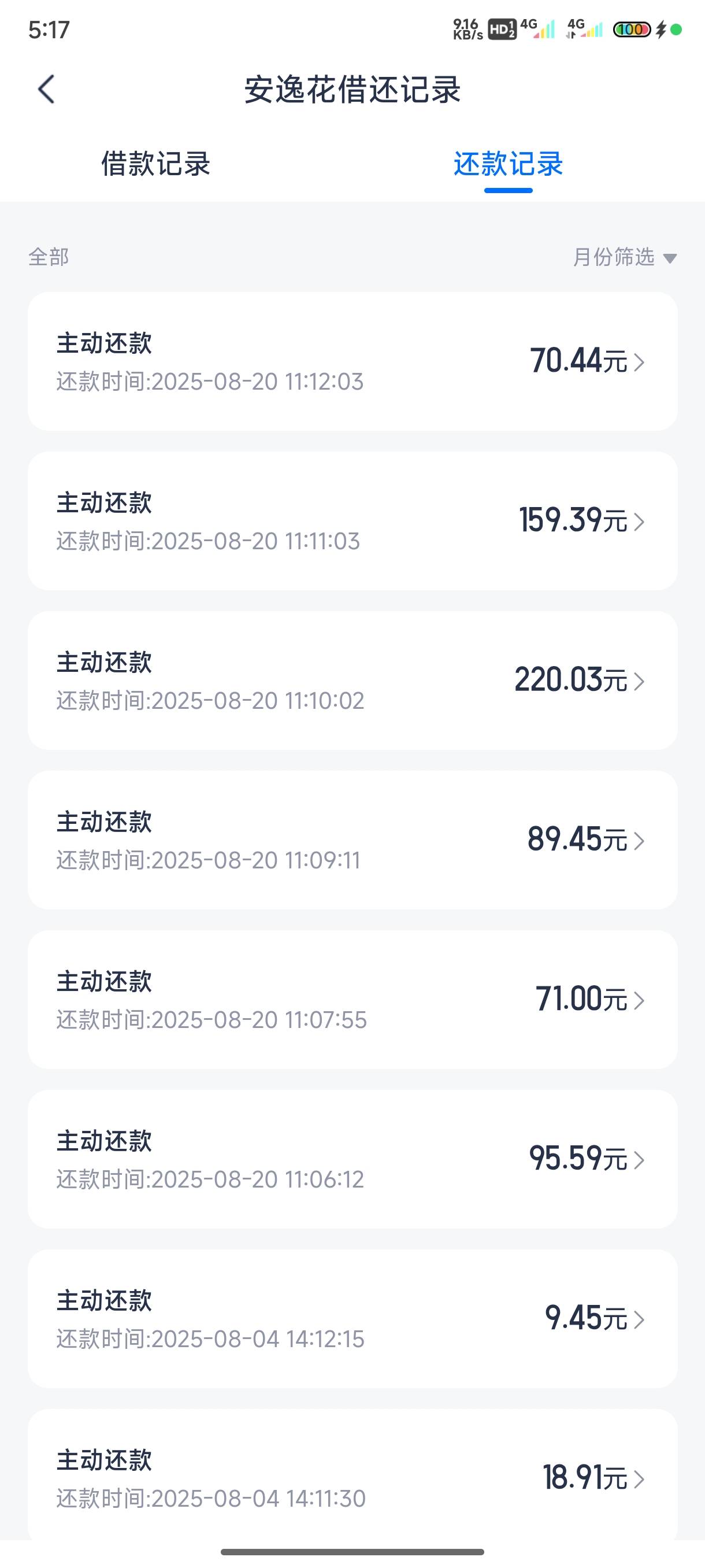The height and width of the screenshot is (1568, 705).
Task: Show the 89.45元 repayment details
Action: [353, 840]
